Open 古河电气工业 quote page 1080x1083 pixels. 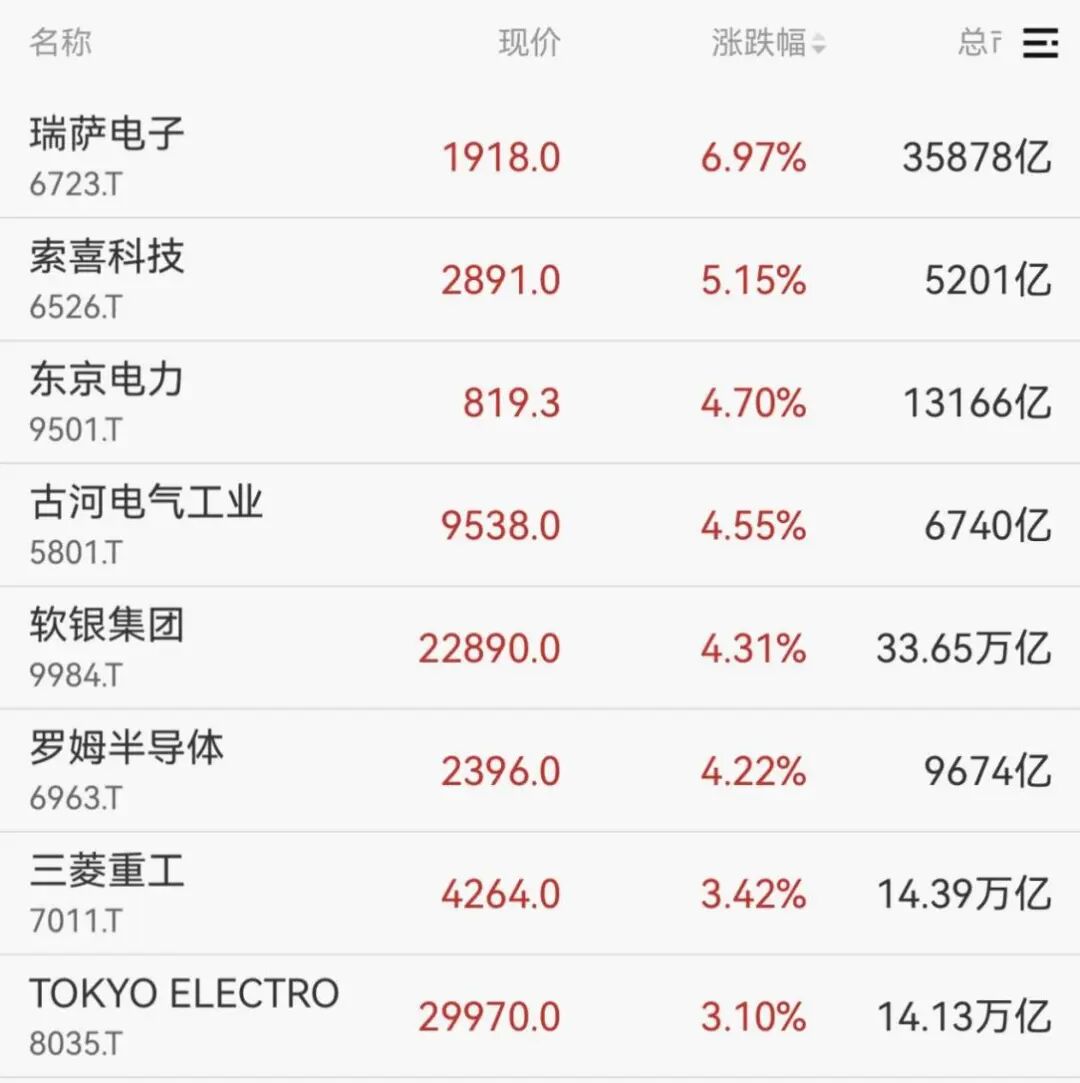tap(146, 504)
